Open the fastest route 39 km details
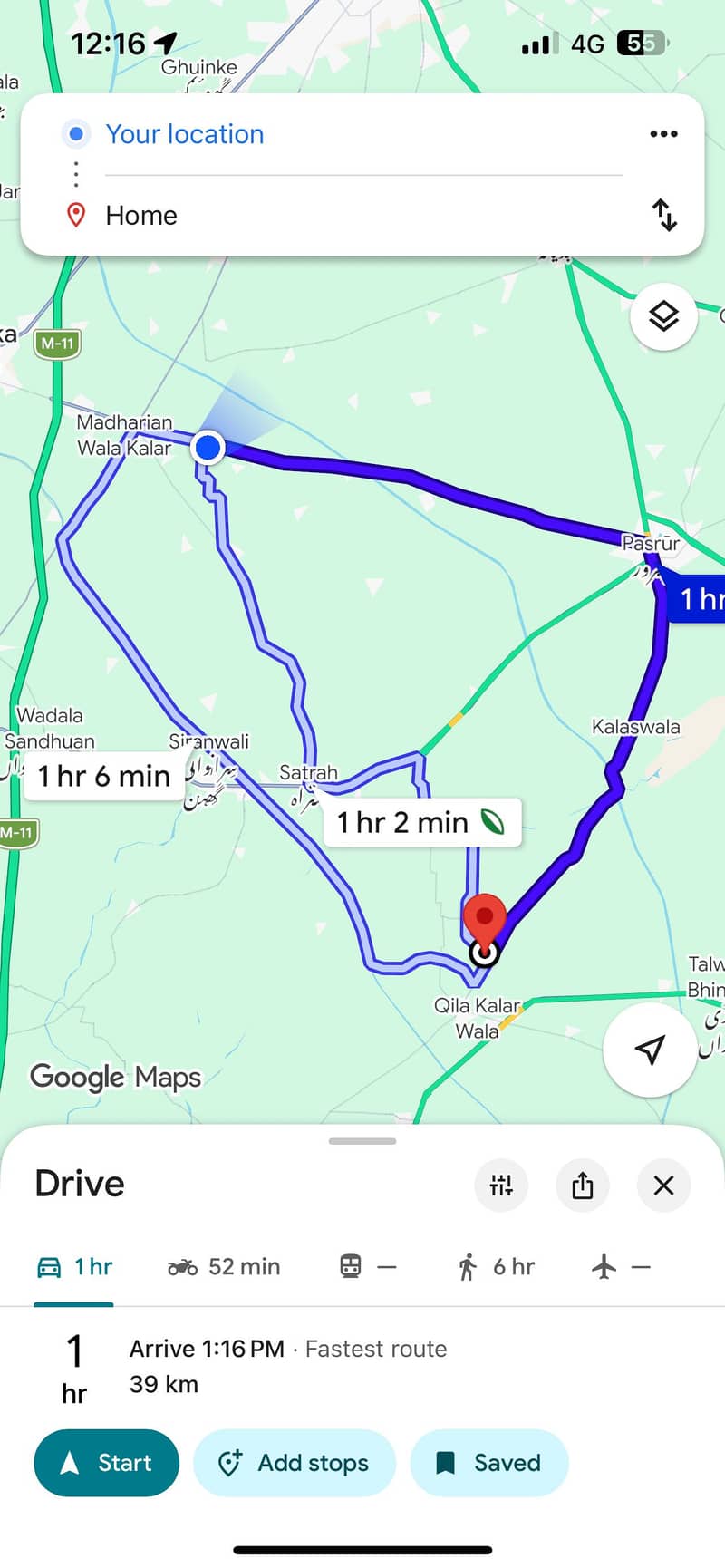This screenshot has width=725, height=1568. (287, 1367)
